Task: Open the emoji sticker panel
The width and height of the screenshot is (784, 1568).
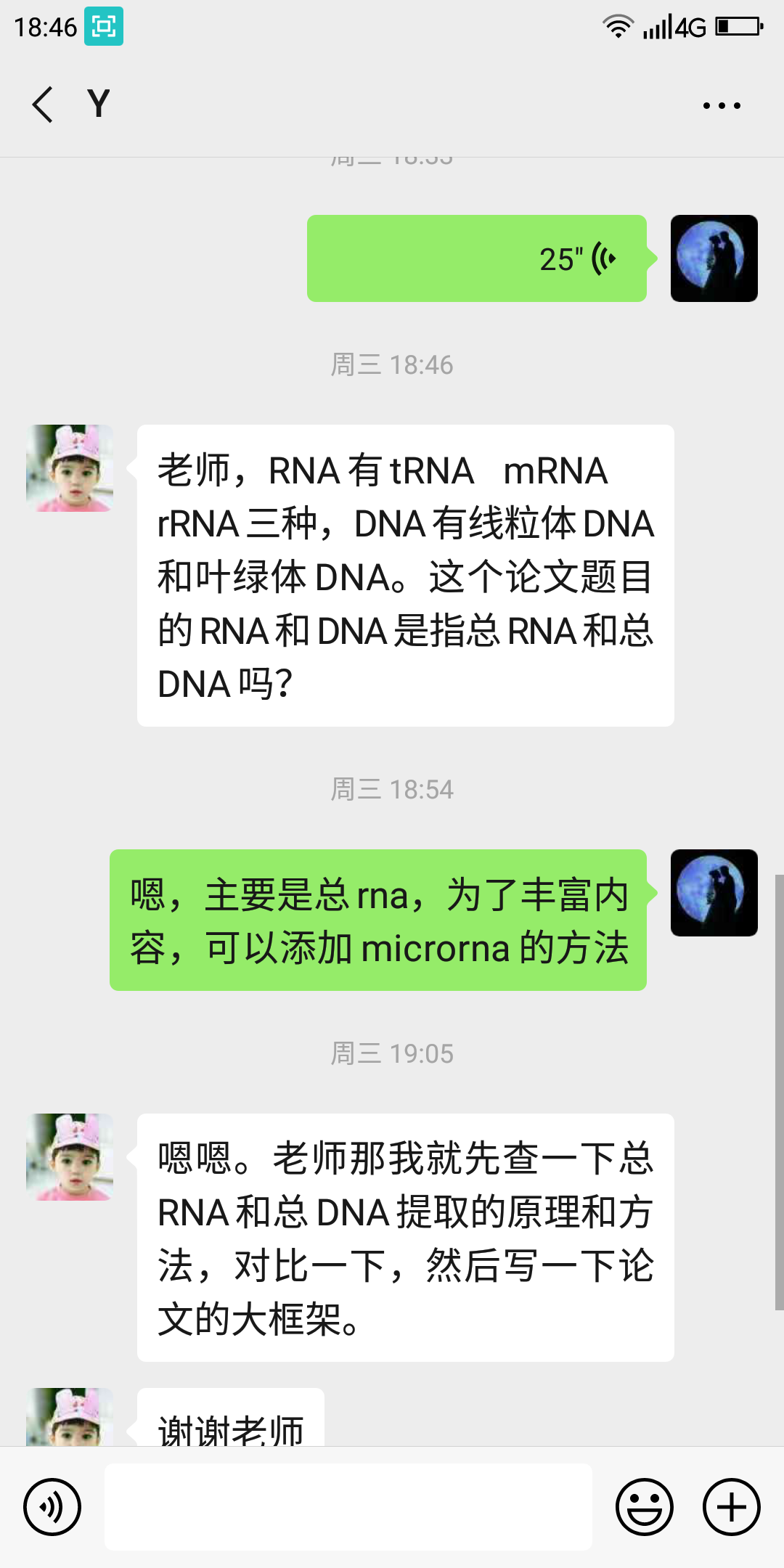Action: point(645,1507)
